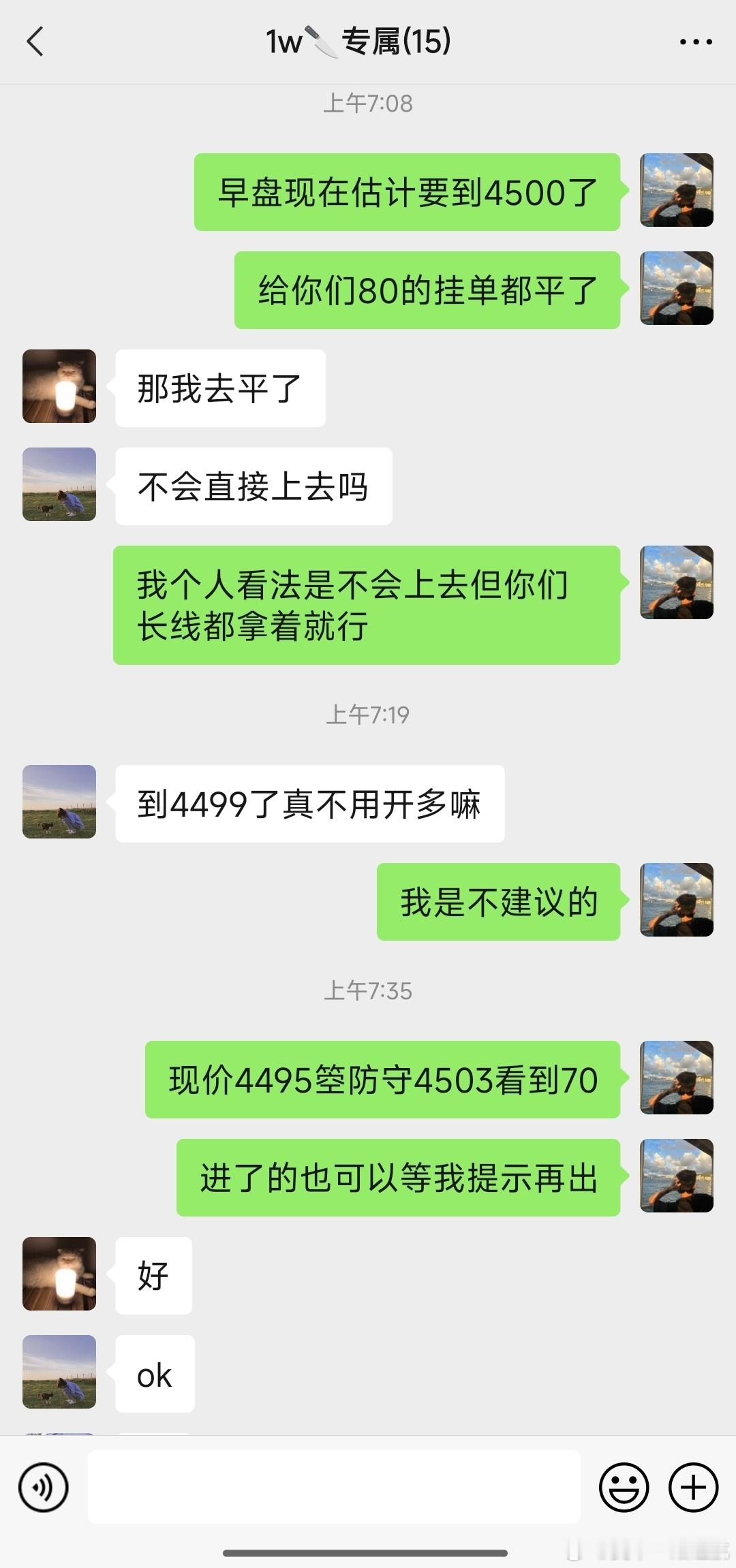Image resolution: width=736 pixels, height=1568 pixels.
Task: Tap the ok reply bubble
Action: coord(155,1374)
